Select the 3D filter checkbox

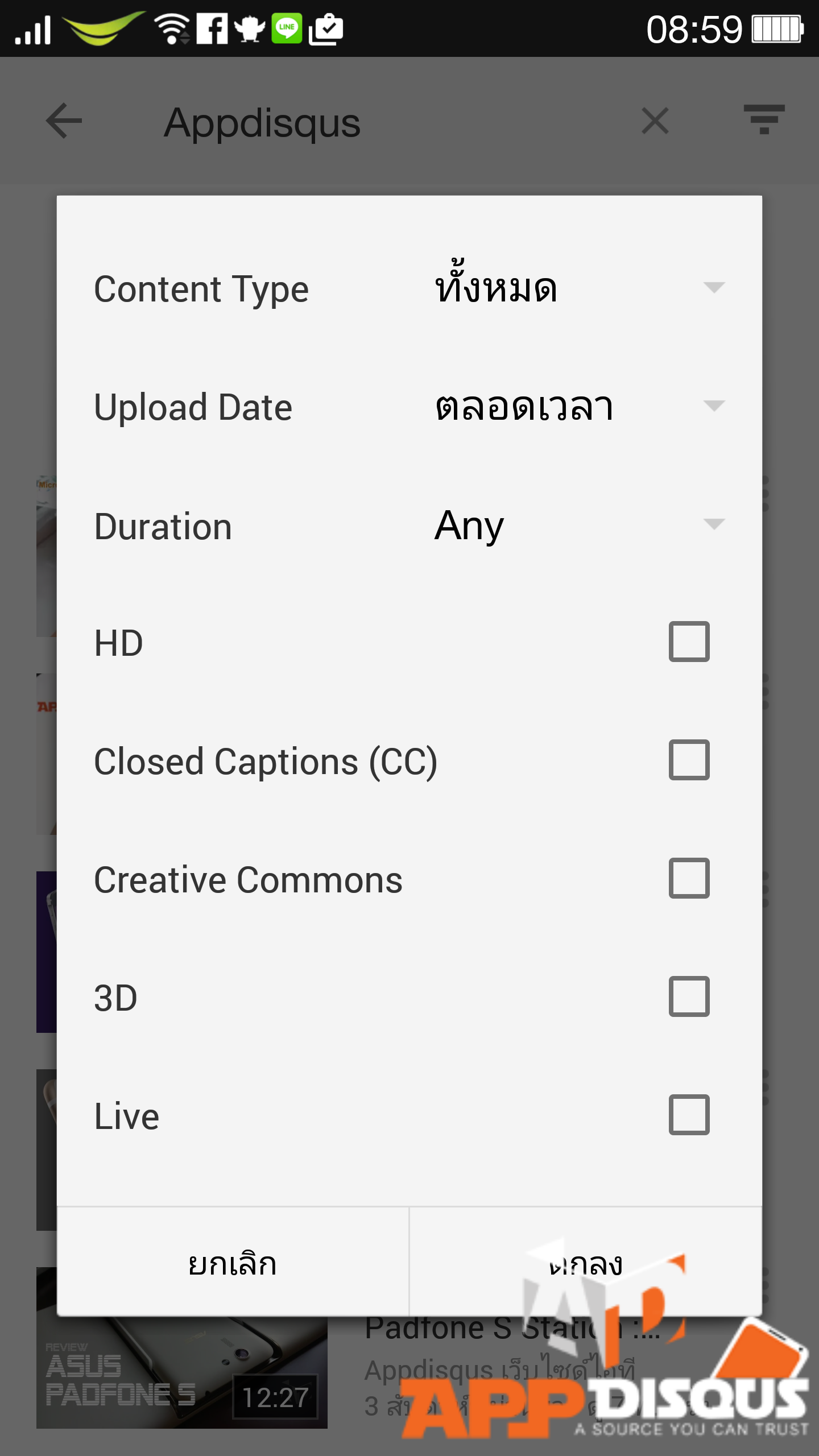click(x=689, y=996)
